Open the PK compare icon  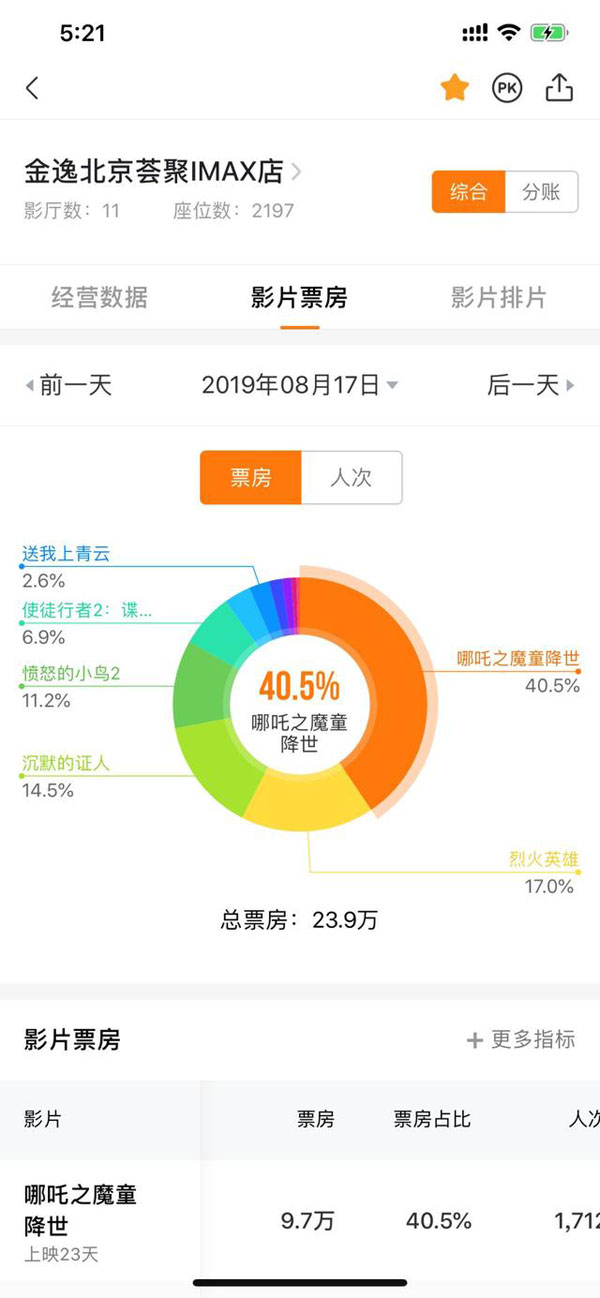[x=507, y=88]
